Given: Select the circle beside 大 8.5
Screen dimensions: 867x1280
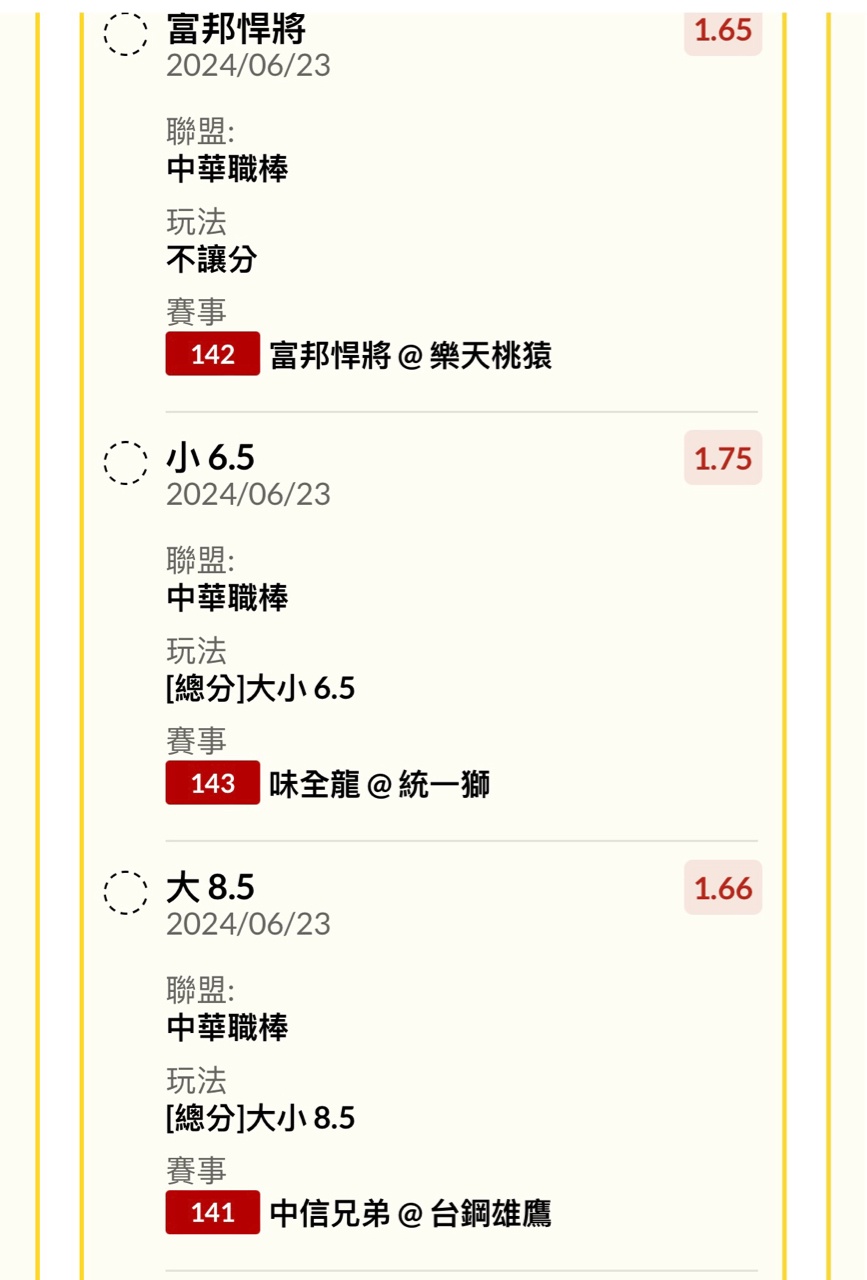Looking at the screenshot, I should [x=126, y=891].
